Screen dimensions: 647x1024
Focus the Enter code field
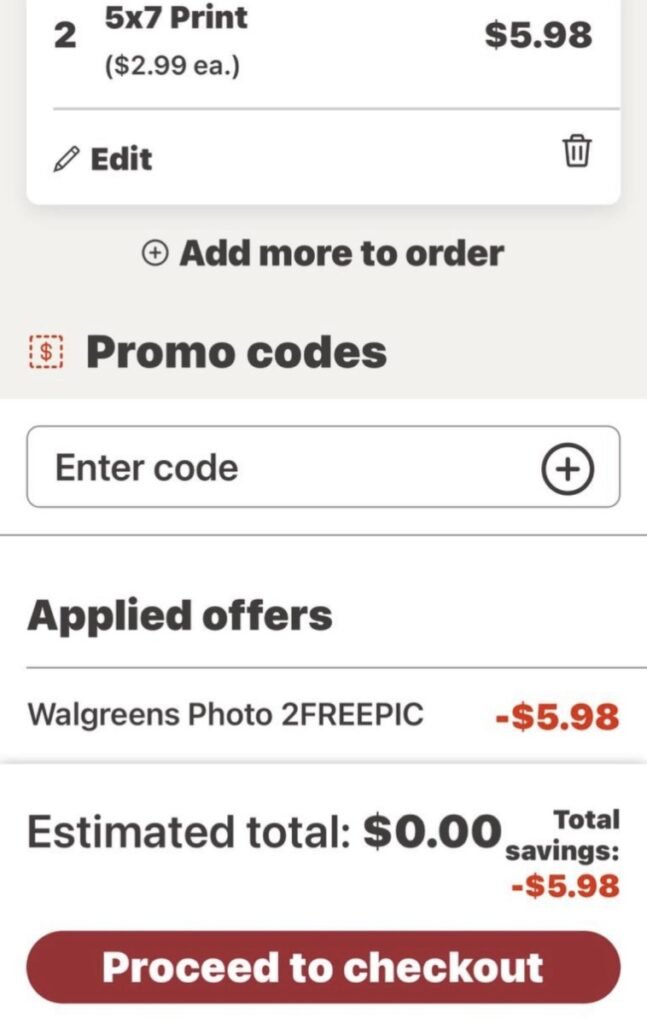(280, 468)
